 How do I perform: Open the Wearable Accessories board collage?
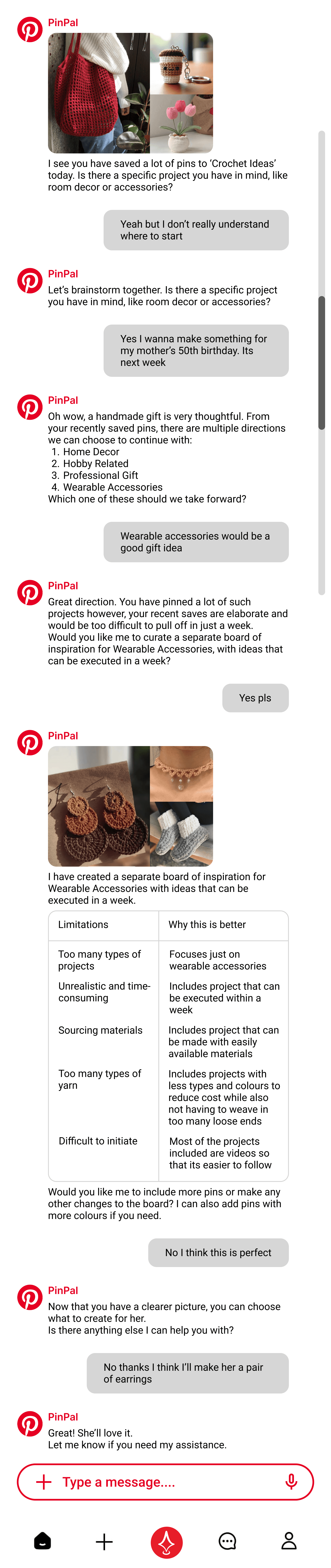tap(130, 806)
